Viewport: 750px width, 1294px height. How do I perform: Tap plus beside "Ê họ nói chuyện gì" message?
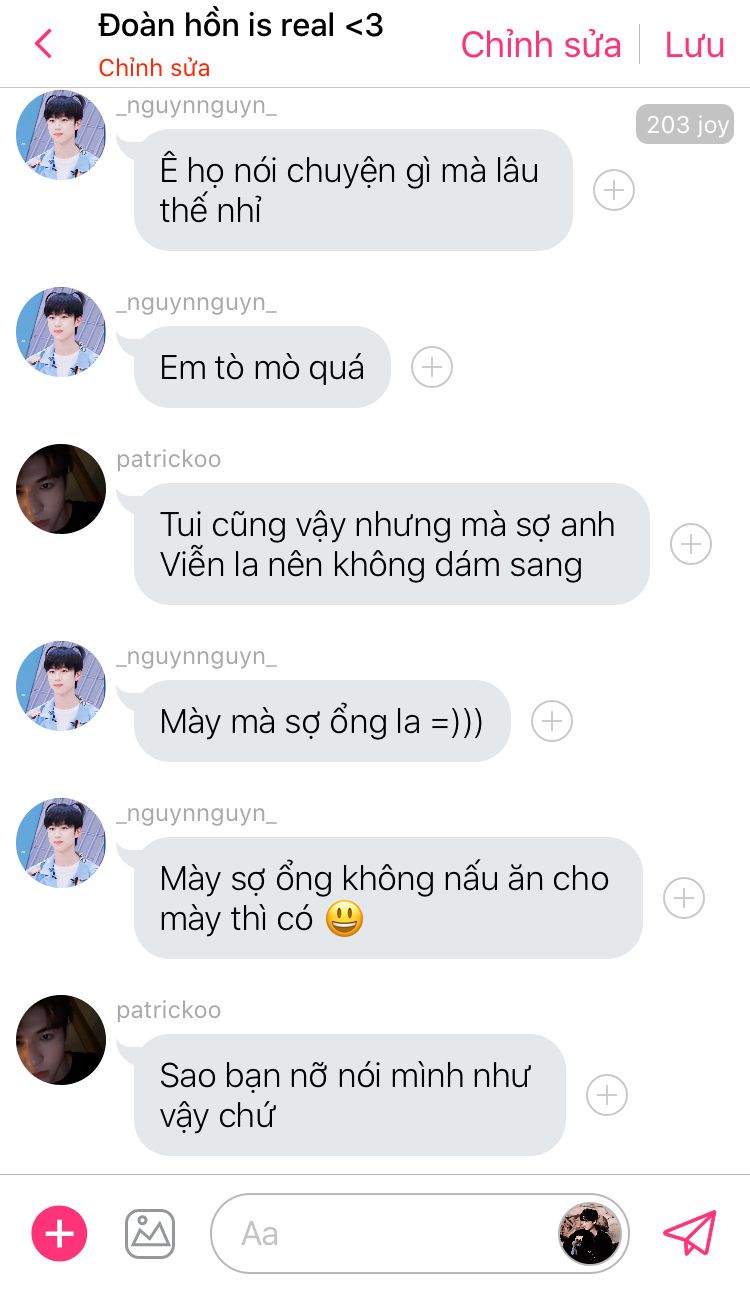[614, 190]
